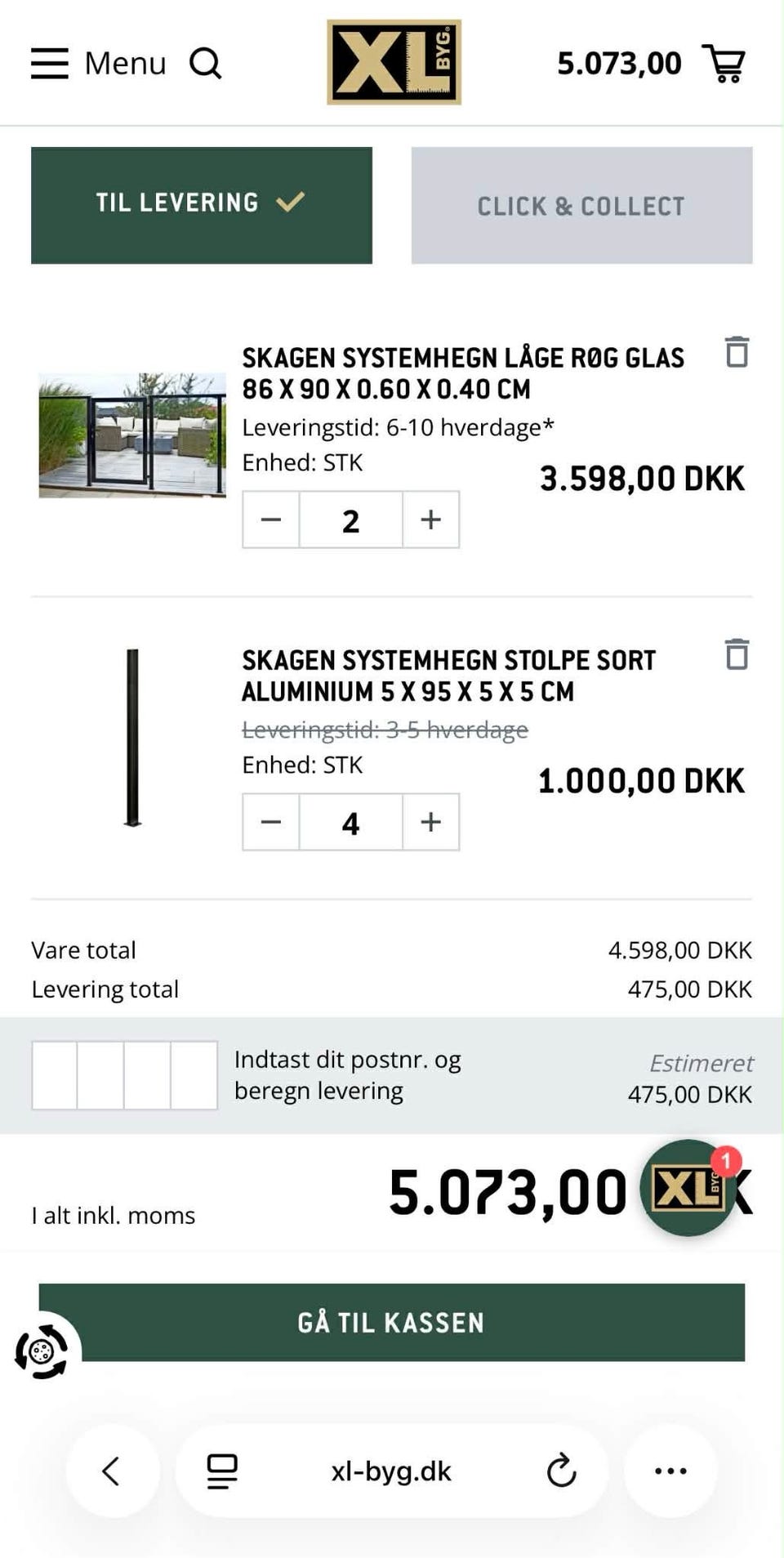Image resolution: width=784 pixels, height=1558 pixels.
Task: Click the XL-BYG logo
Action: click(393, 61)
